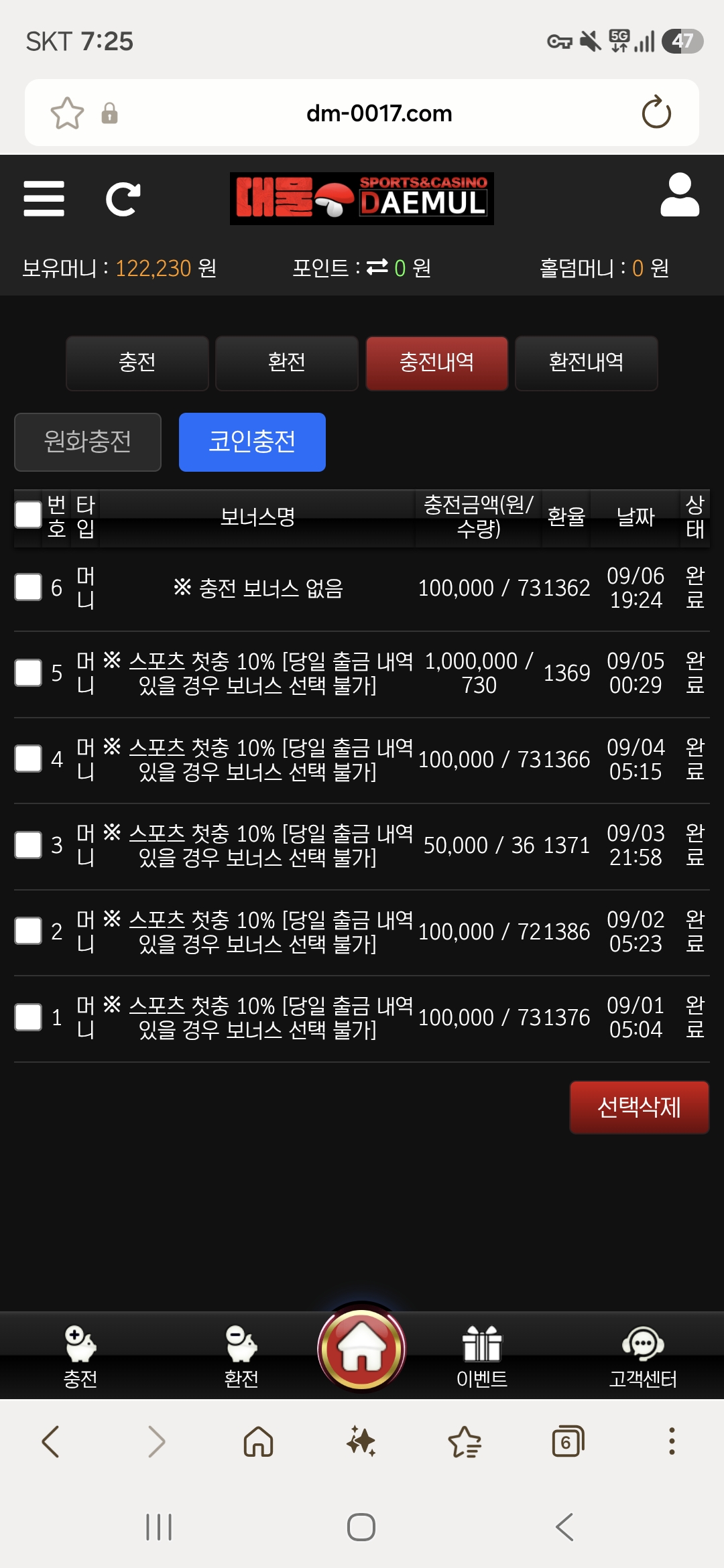
Task: Tap the 선택삭제 button
Action: coord(640,1108)
